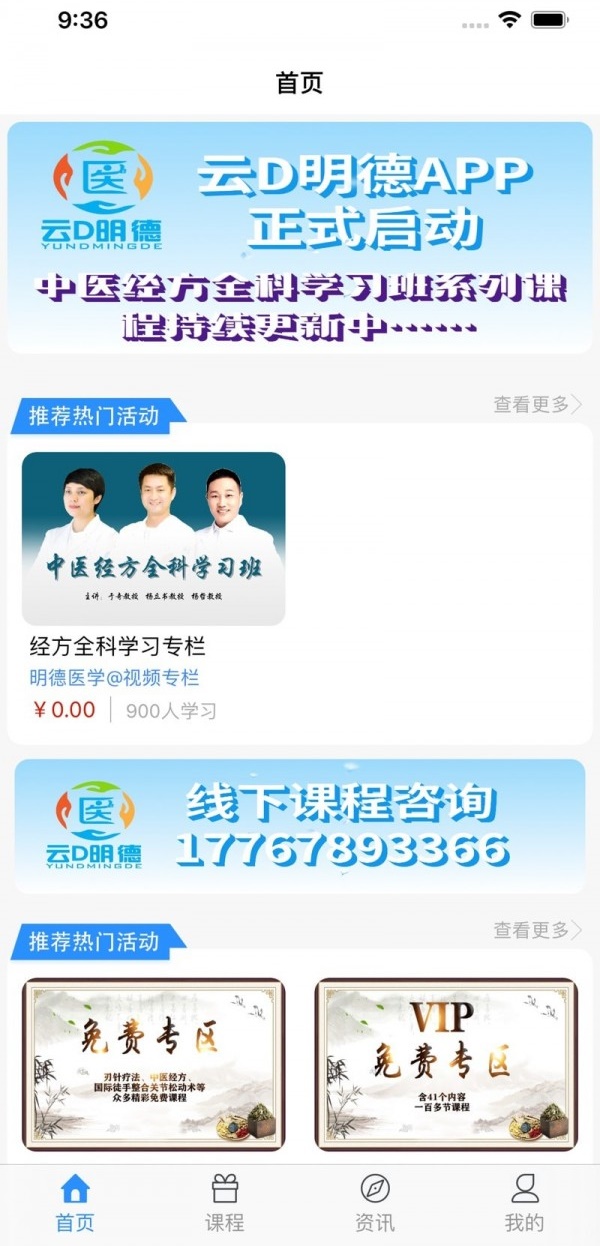Screen dimensions: 600x1246
Task: Go to the 资讯 tab
Action: tap(375, 1203)
